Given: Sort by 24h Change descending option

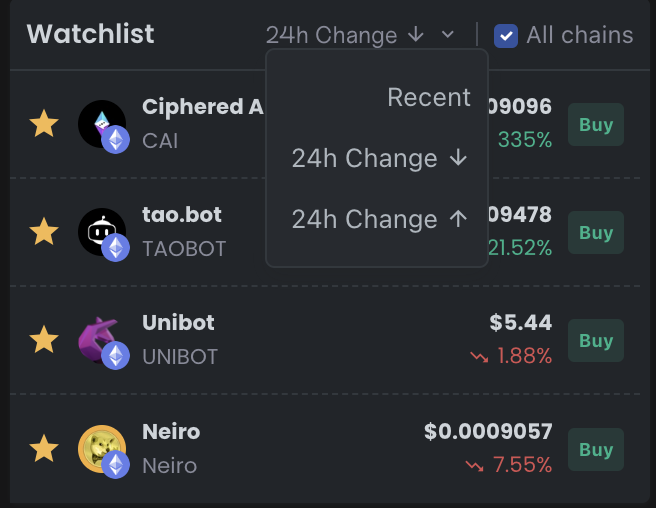Looking at the screenshot, I should (x=380, y=158).
